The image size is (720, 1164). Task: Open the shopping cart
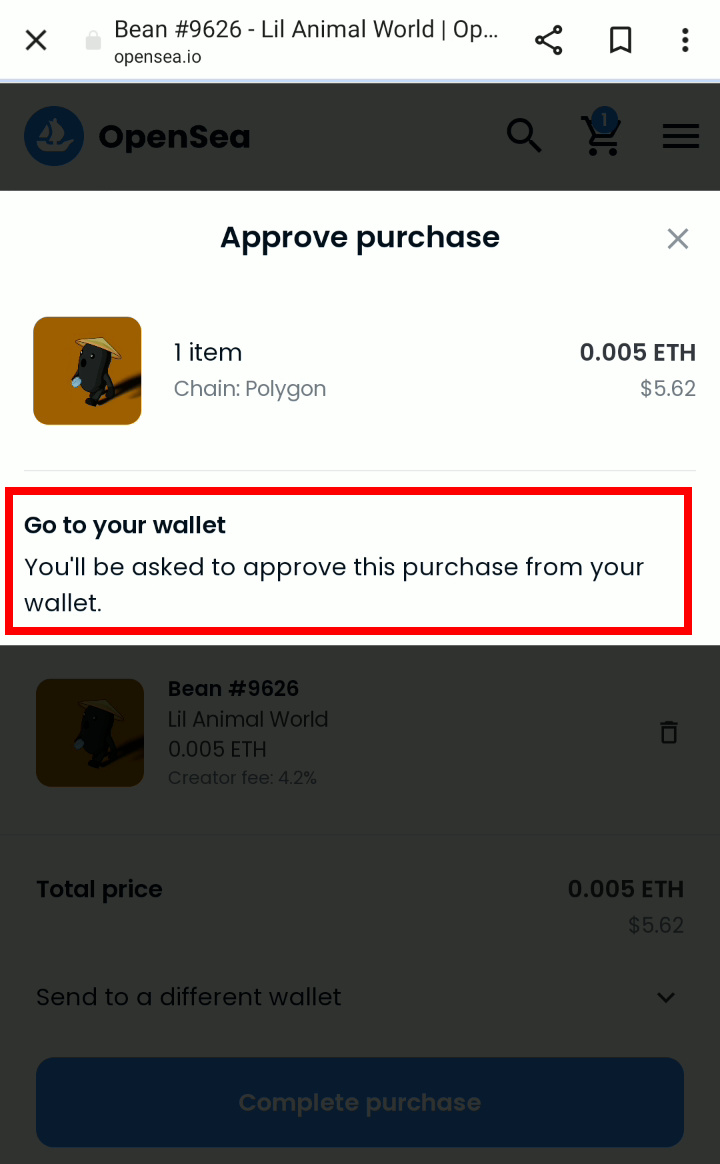602,134
